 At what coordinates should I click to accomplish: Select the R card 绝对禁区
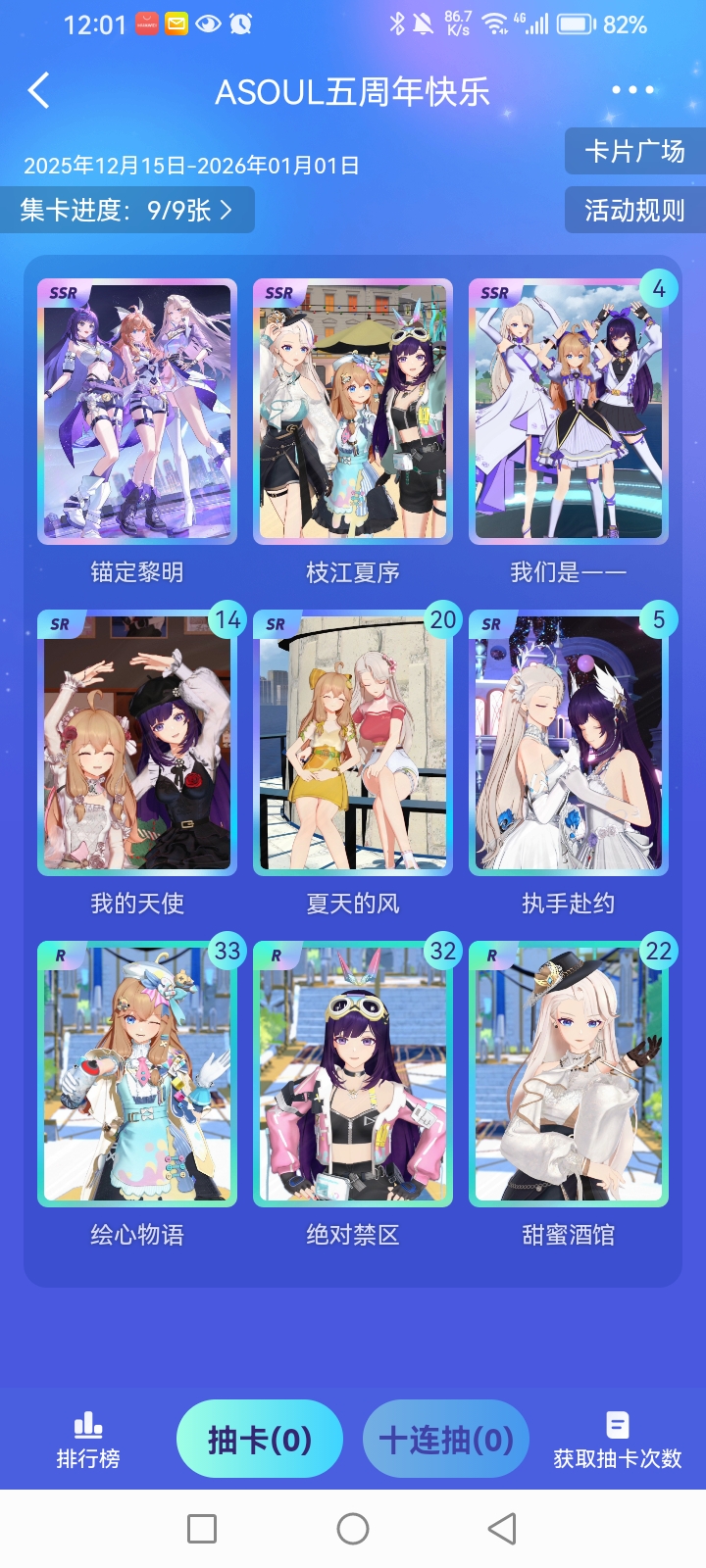[x=353, y=1074]
